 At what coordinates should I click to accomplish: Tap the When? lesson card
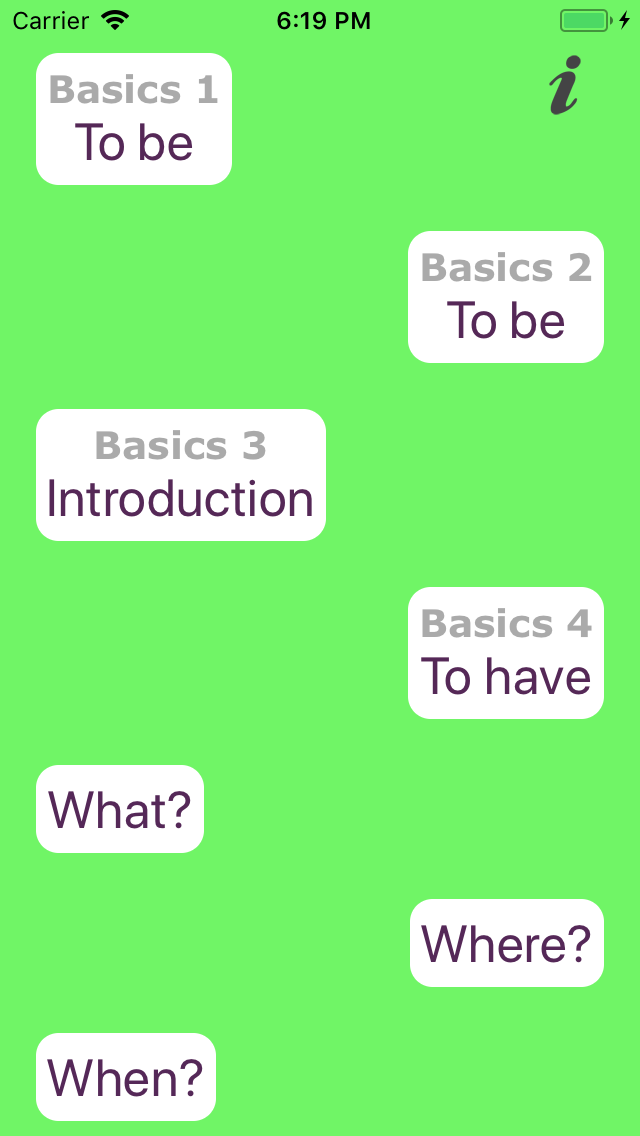tap(126, 1077)
